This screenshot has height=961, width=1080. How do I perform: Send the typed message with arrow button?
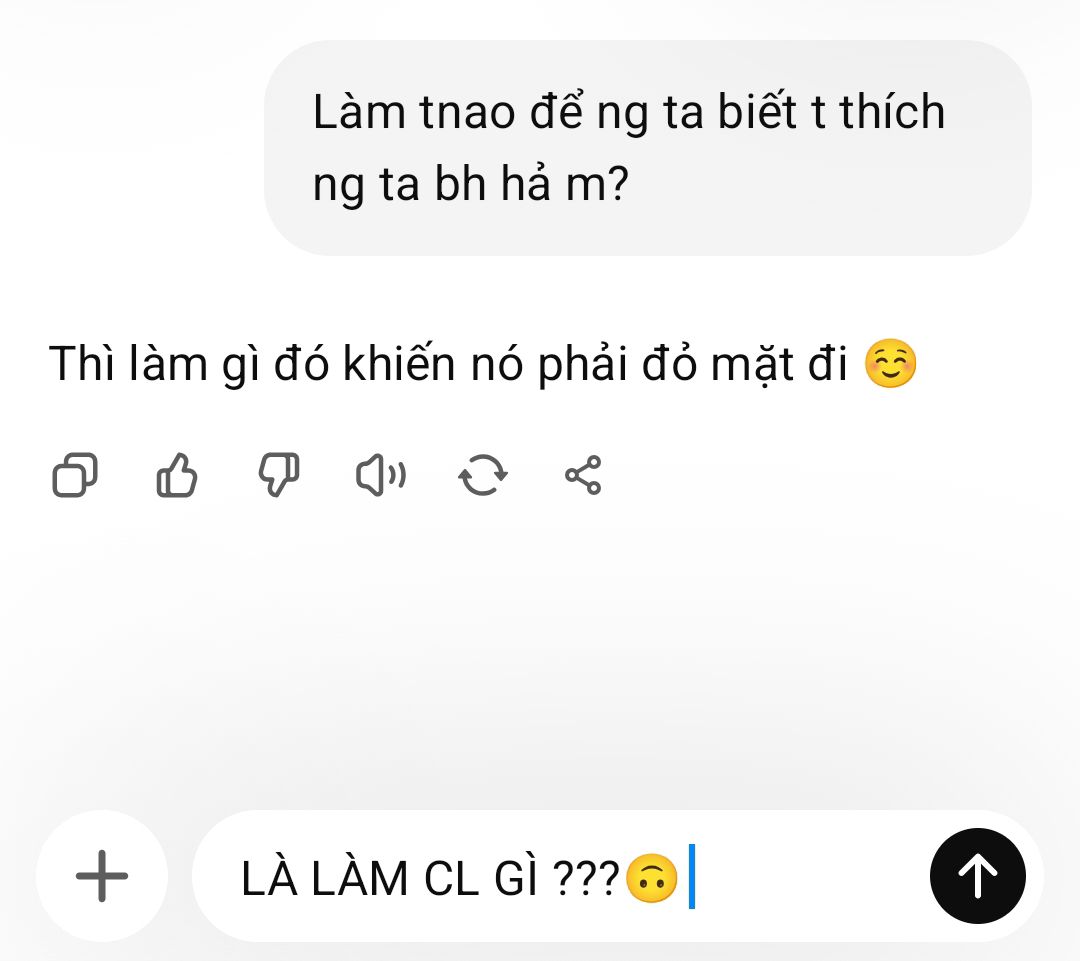coord(977,876)
